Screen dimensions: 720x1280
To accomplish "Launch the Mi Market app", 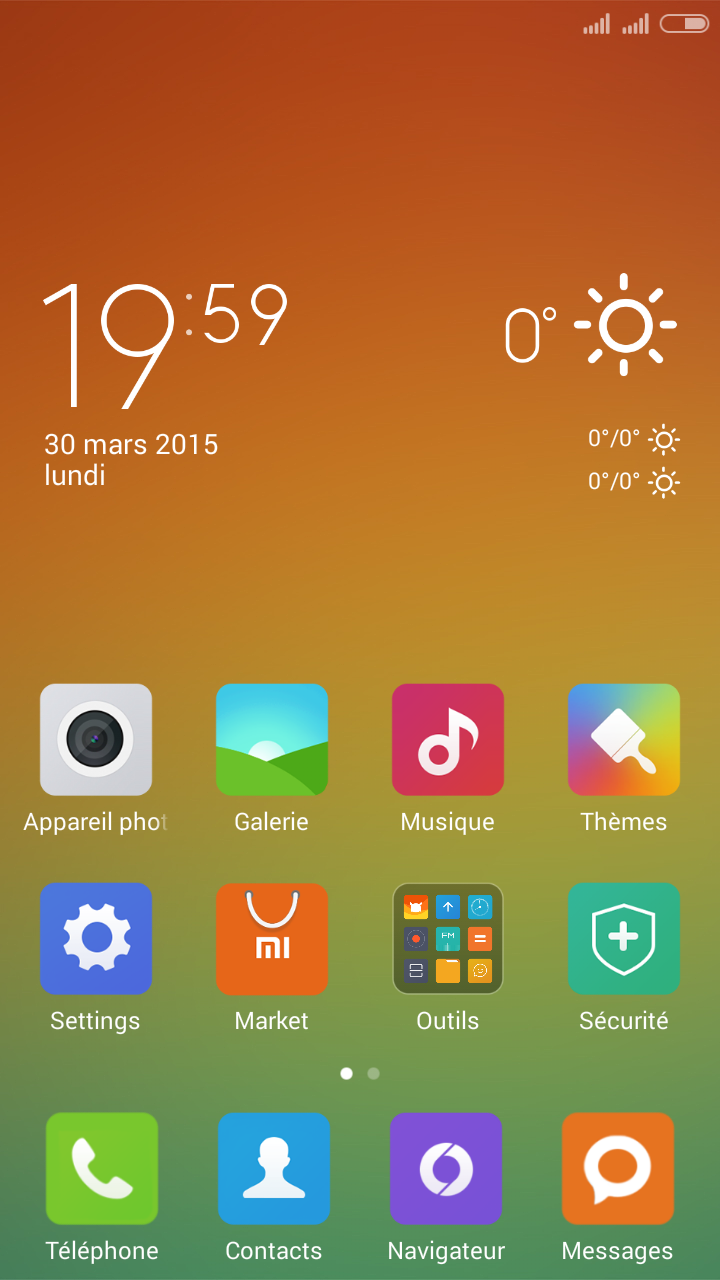I will [272, 939].
